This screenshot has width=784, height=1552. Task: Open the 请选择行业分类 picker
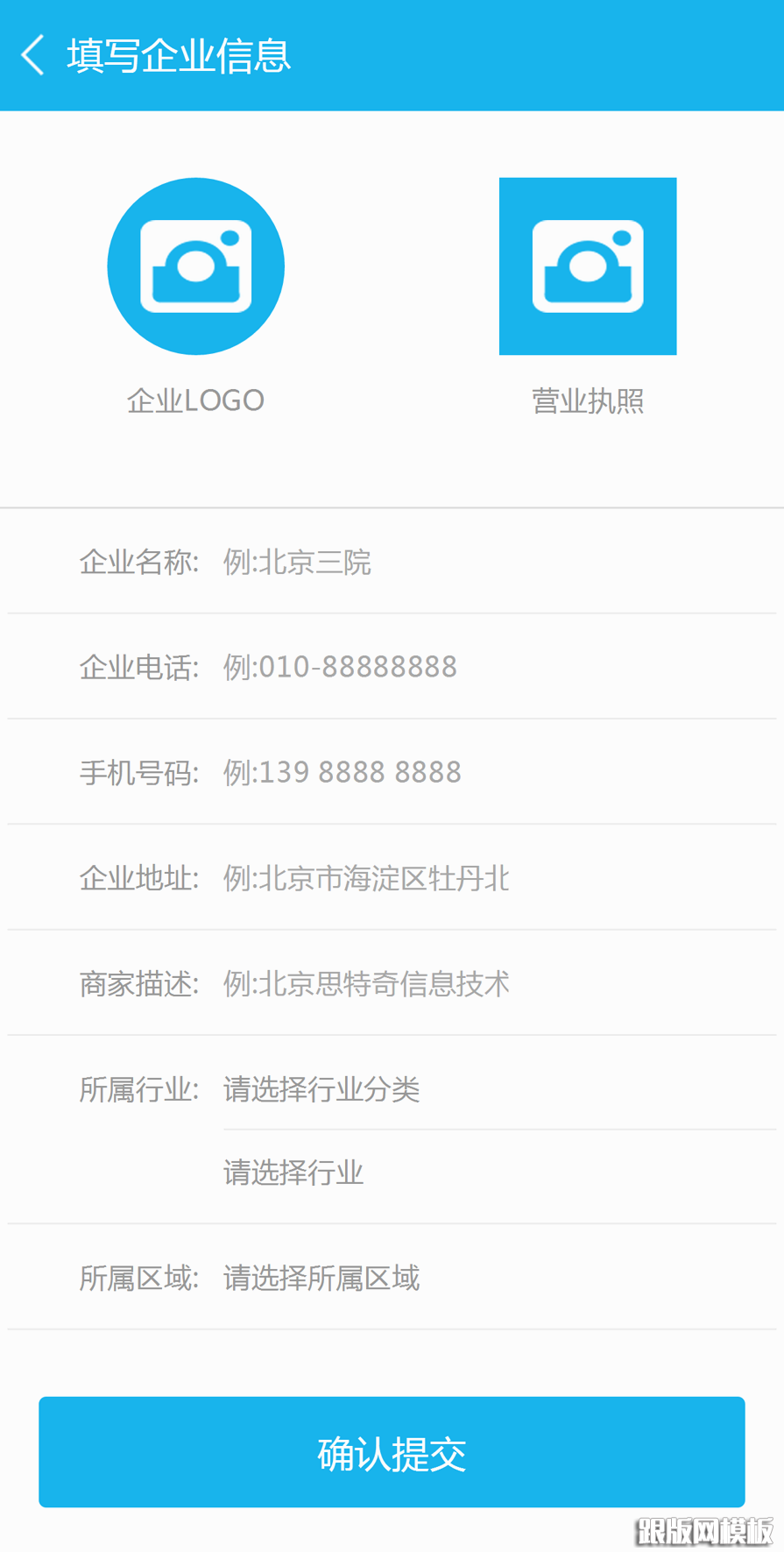pos(491,1089)
